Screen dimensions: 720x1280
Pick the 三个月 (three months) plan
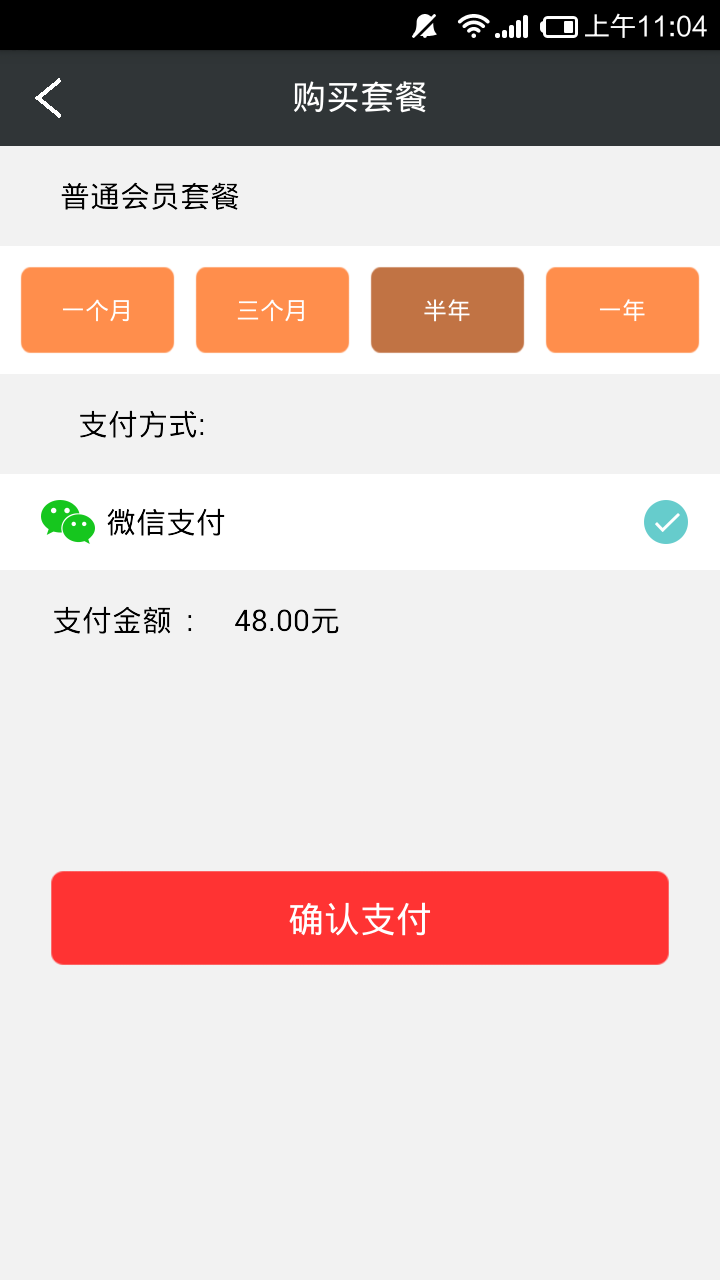[x=272, y=309]
